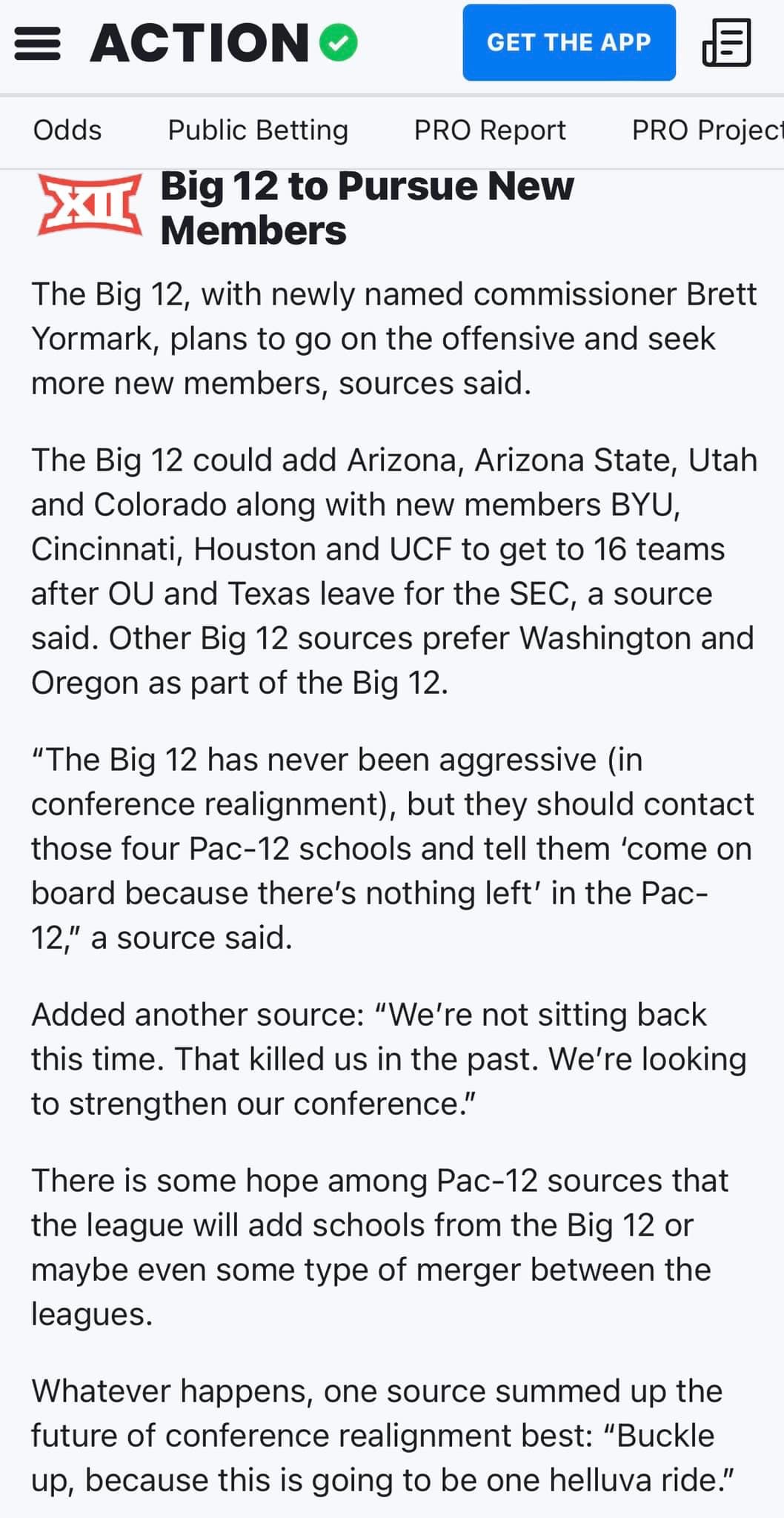The height and width of the screenshot is (1518, 784).
Task: Switch to the Odds tab
Action: pos(67,130)
